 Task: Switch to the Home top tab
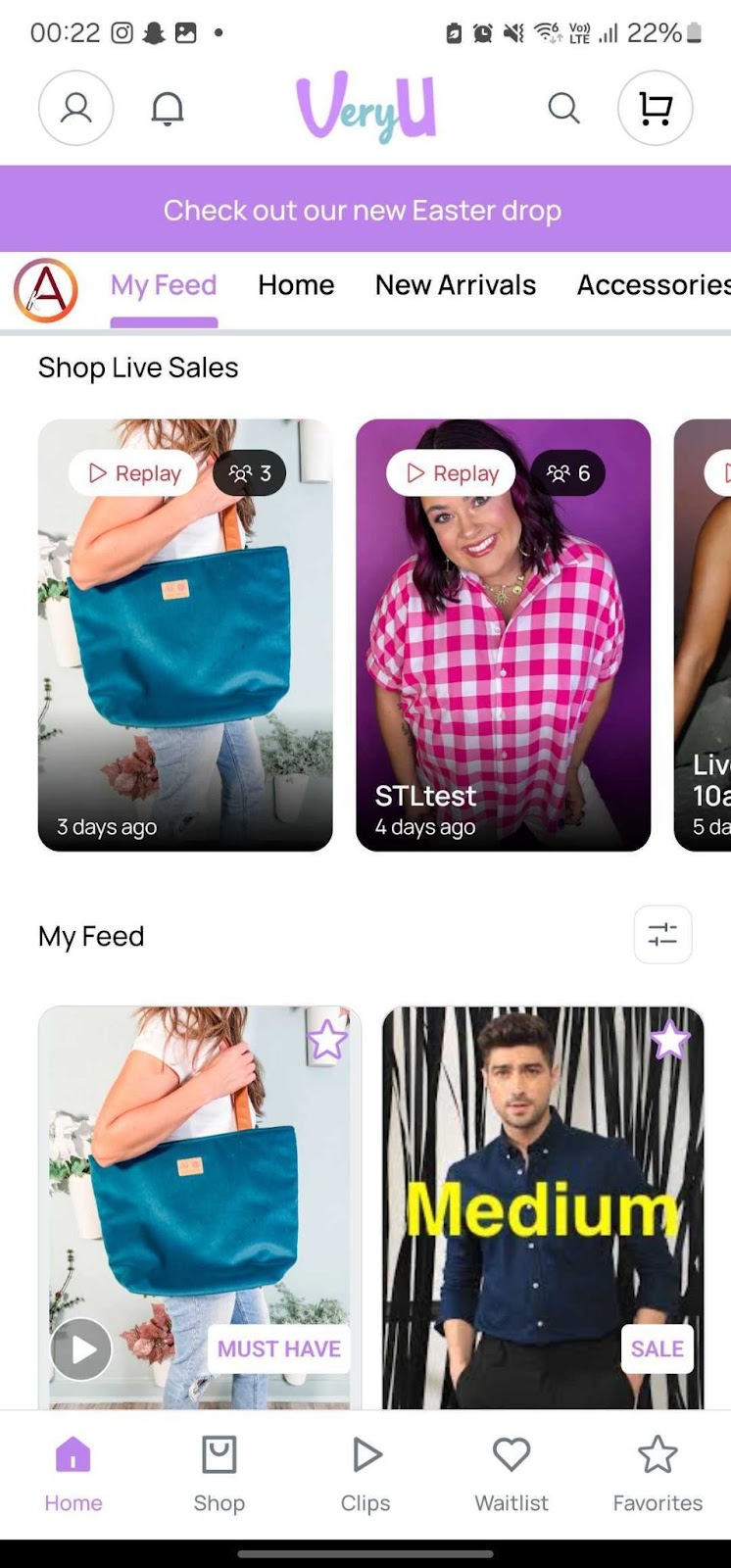point(296,285)
